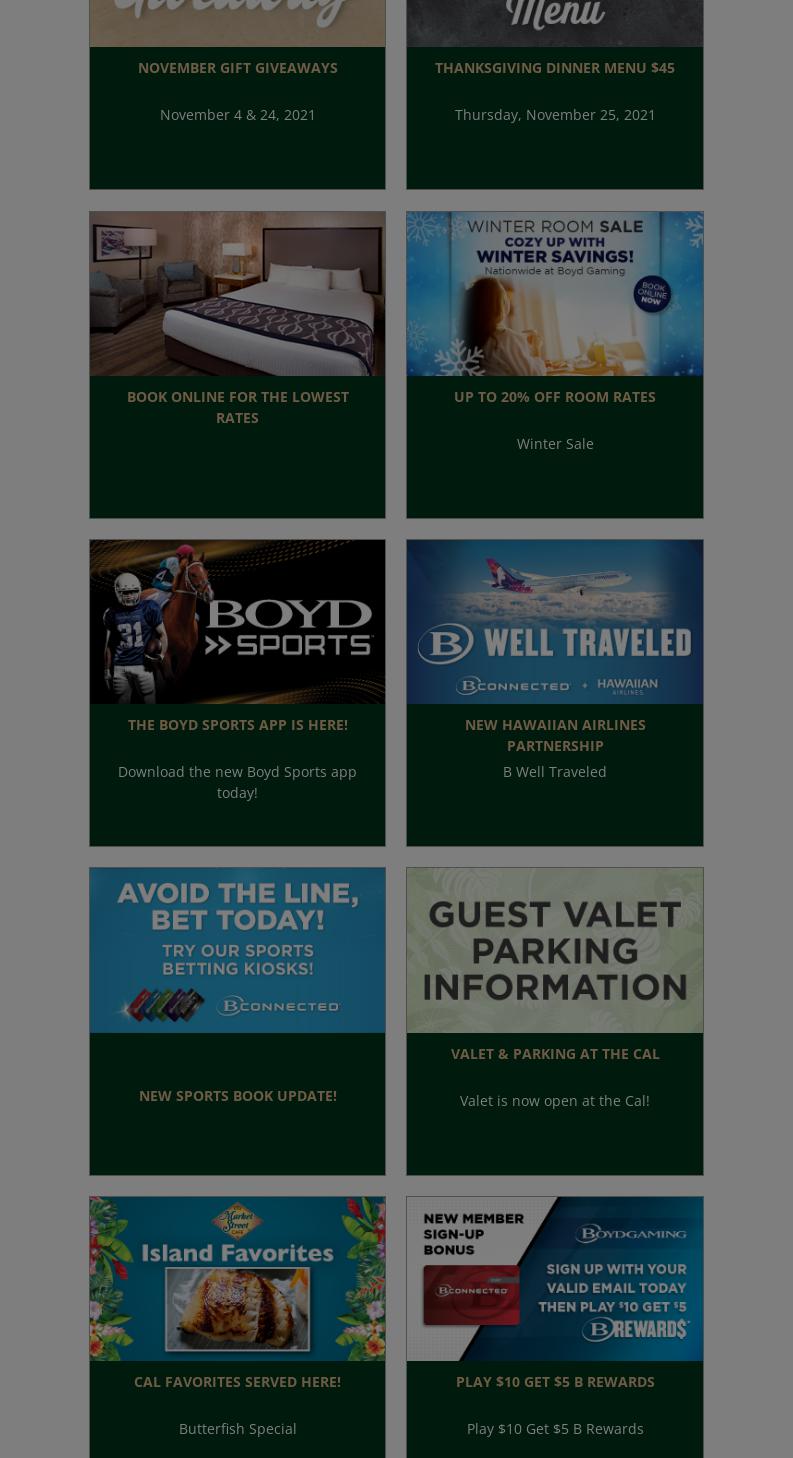Open The Boyd Sports App card

pos(237,725)
